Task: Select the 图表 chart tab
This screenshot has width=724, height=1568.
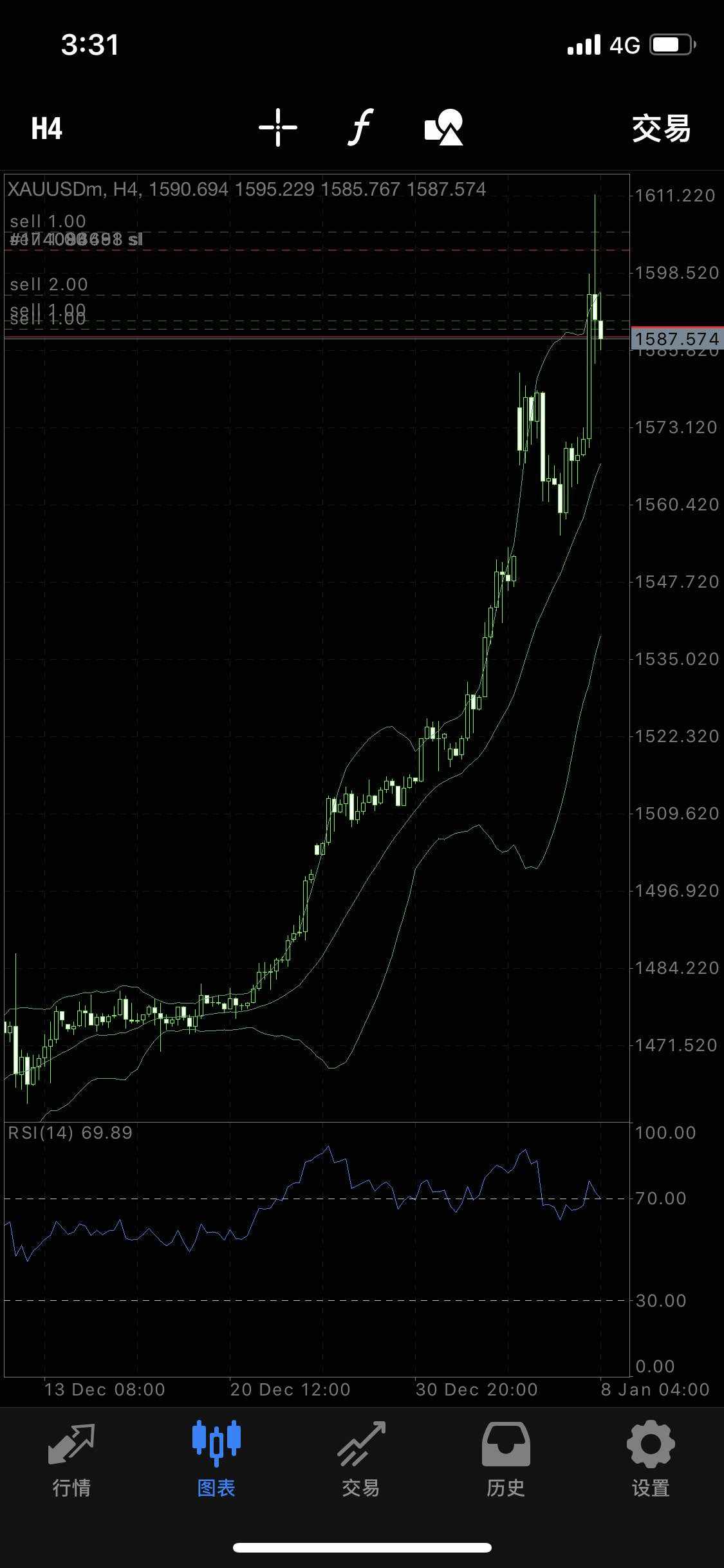Action: click(x=216, y=1460)
